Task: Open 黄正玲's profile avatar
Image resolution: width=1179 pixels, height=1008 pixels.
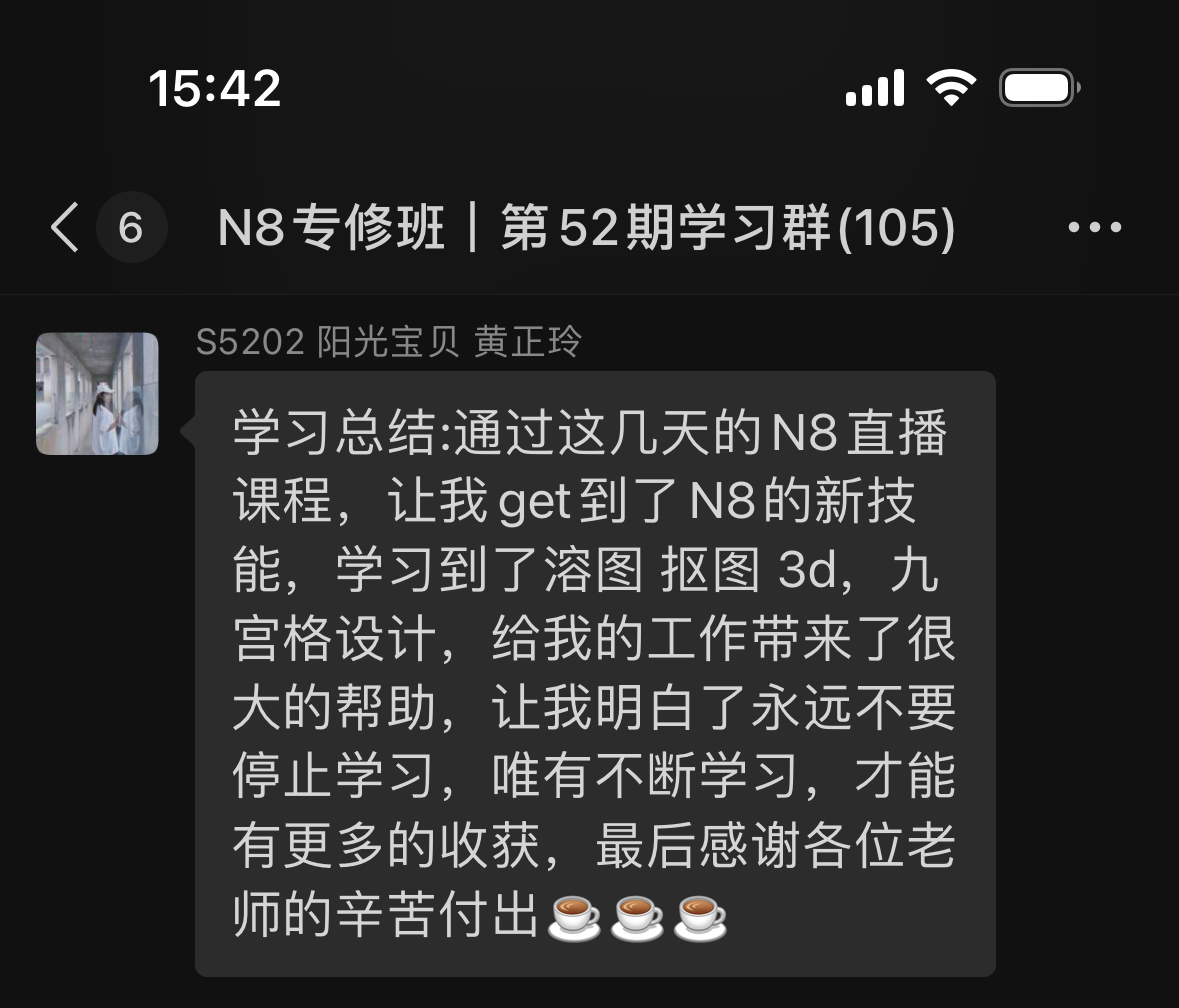Action: pos(97,394)
